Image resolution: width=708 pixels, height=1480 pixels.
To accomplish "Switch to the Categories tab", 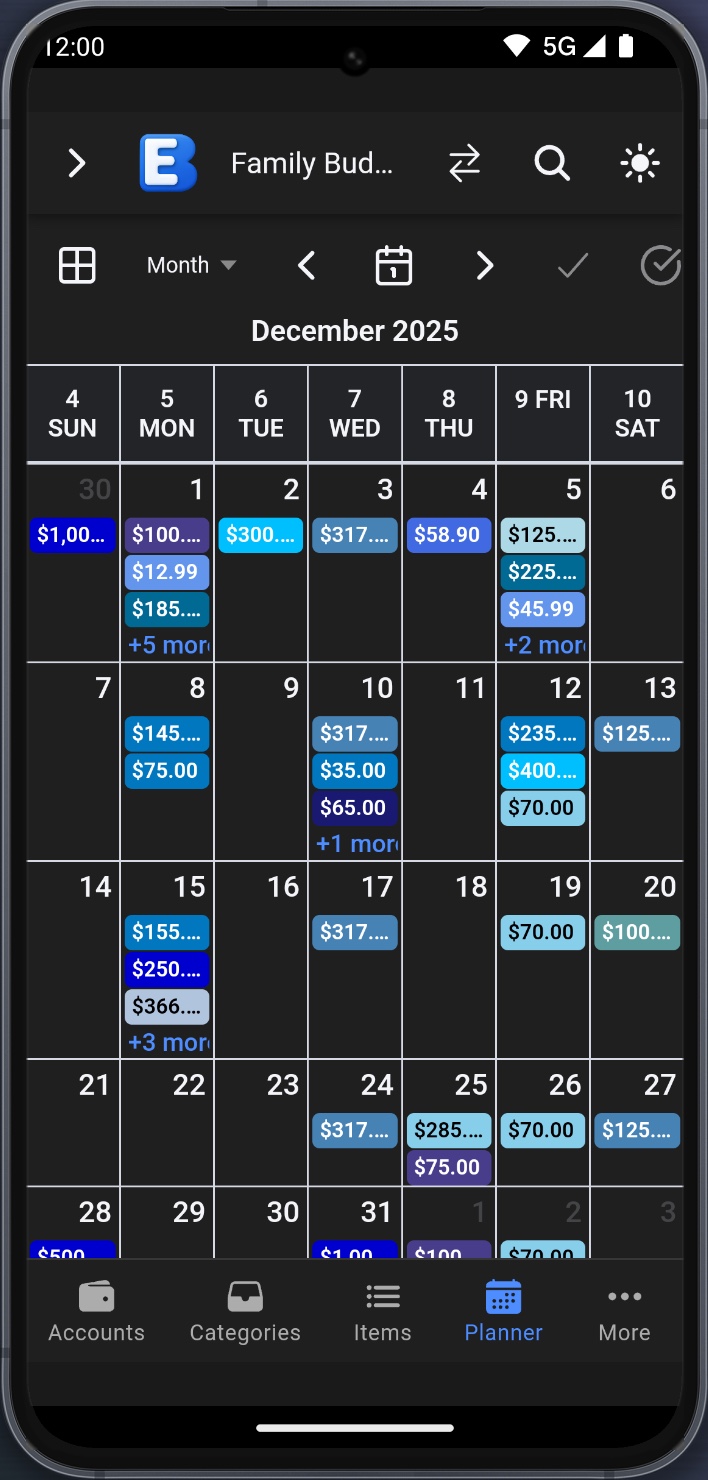I will click(x=245, y=1312).
